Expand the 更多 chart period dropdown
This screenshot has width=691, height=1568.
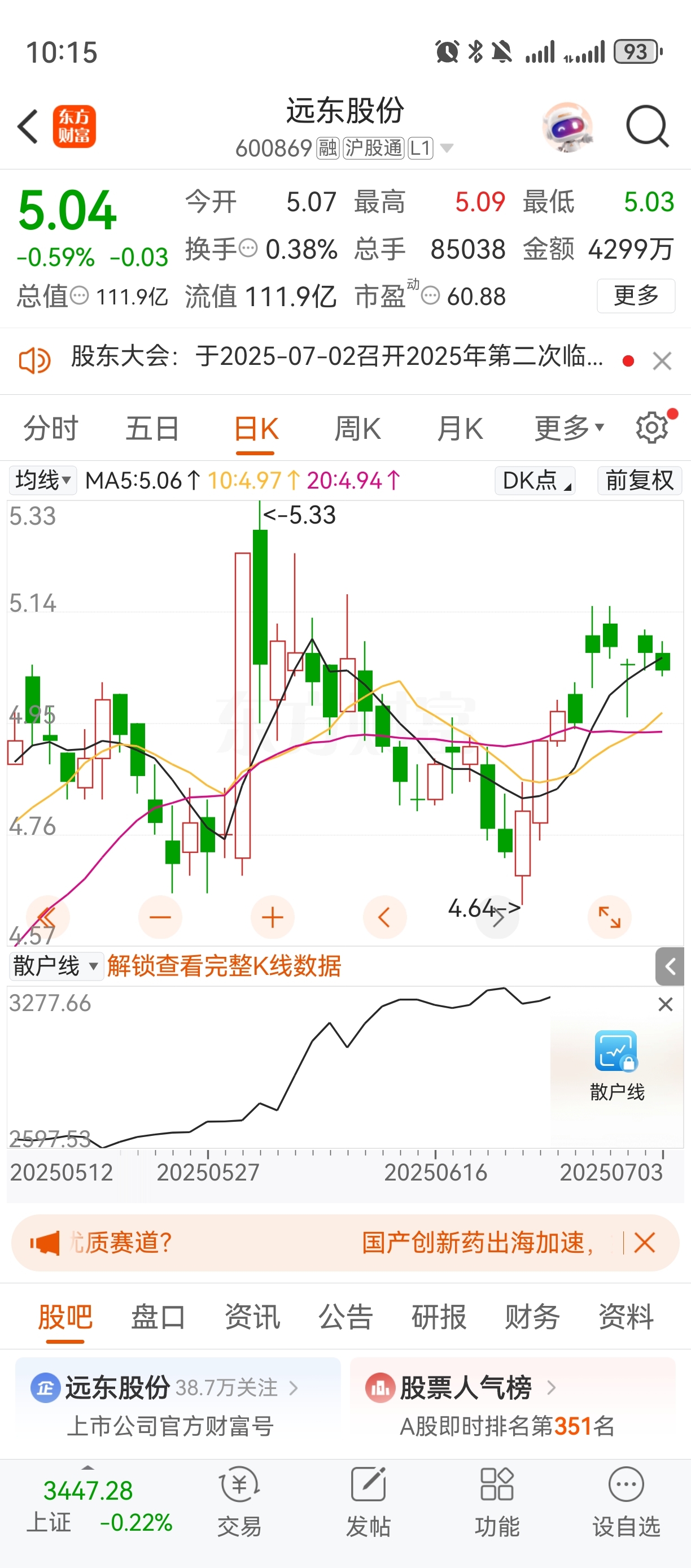568,428
